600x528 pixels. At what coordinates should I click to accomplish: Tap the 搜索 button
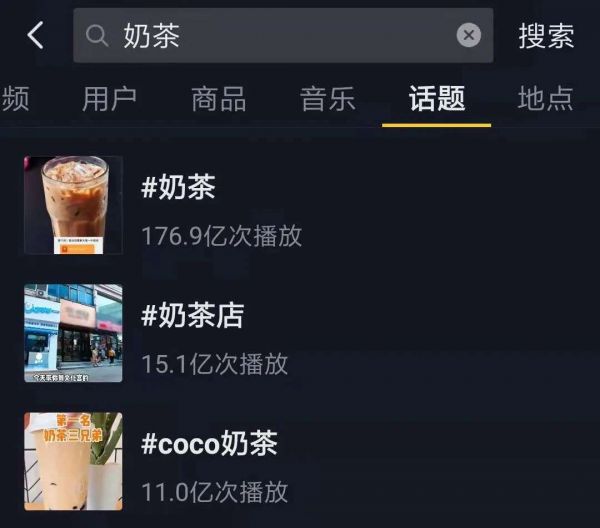coord(546,36)
